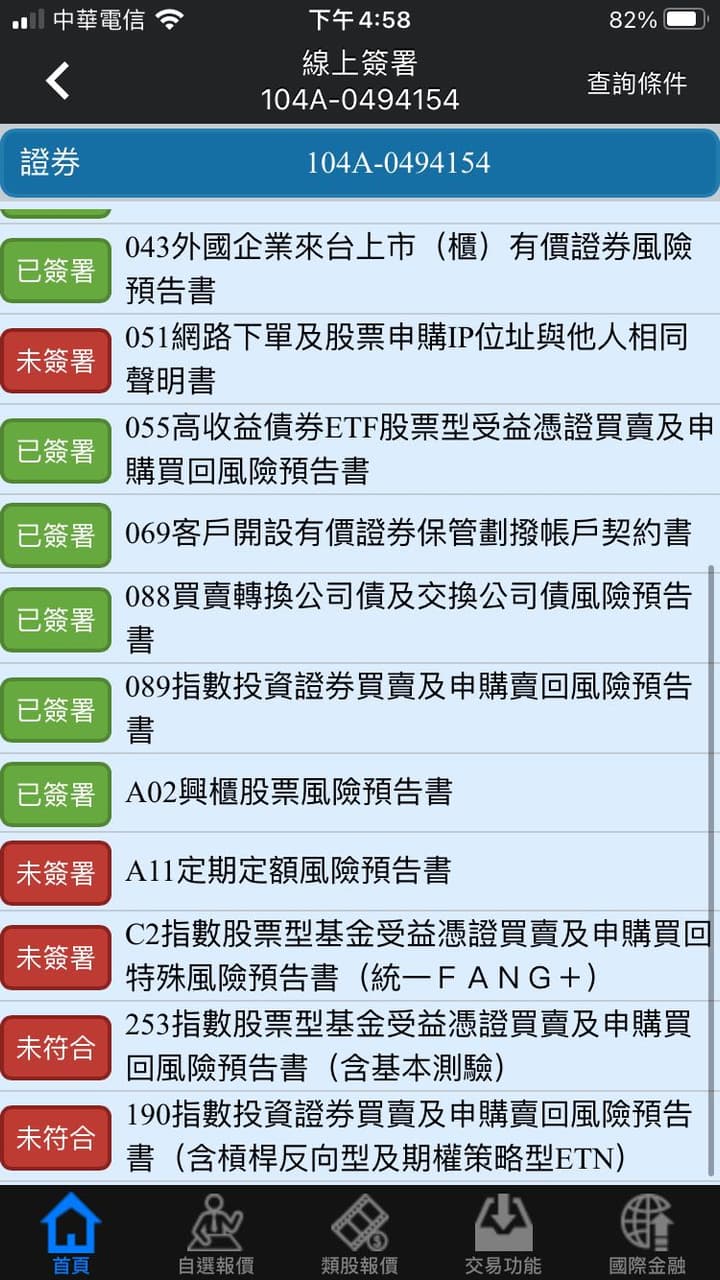This screenshot has width=720, height=1280.
Task: Tap 未簽署 badge beside A11 定期定額風險預告書
Action: [x=56, y=870]
